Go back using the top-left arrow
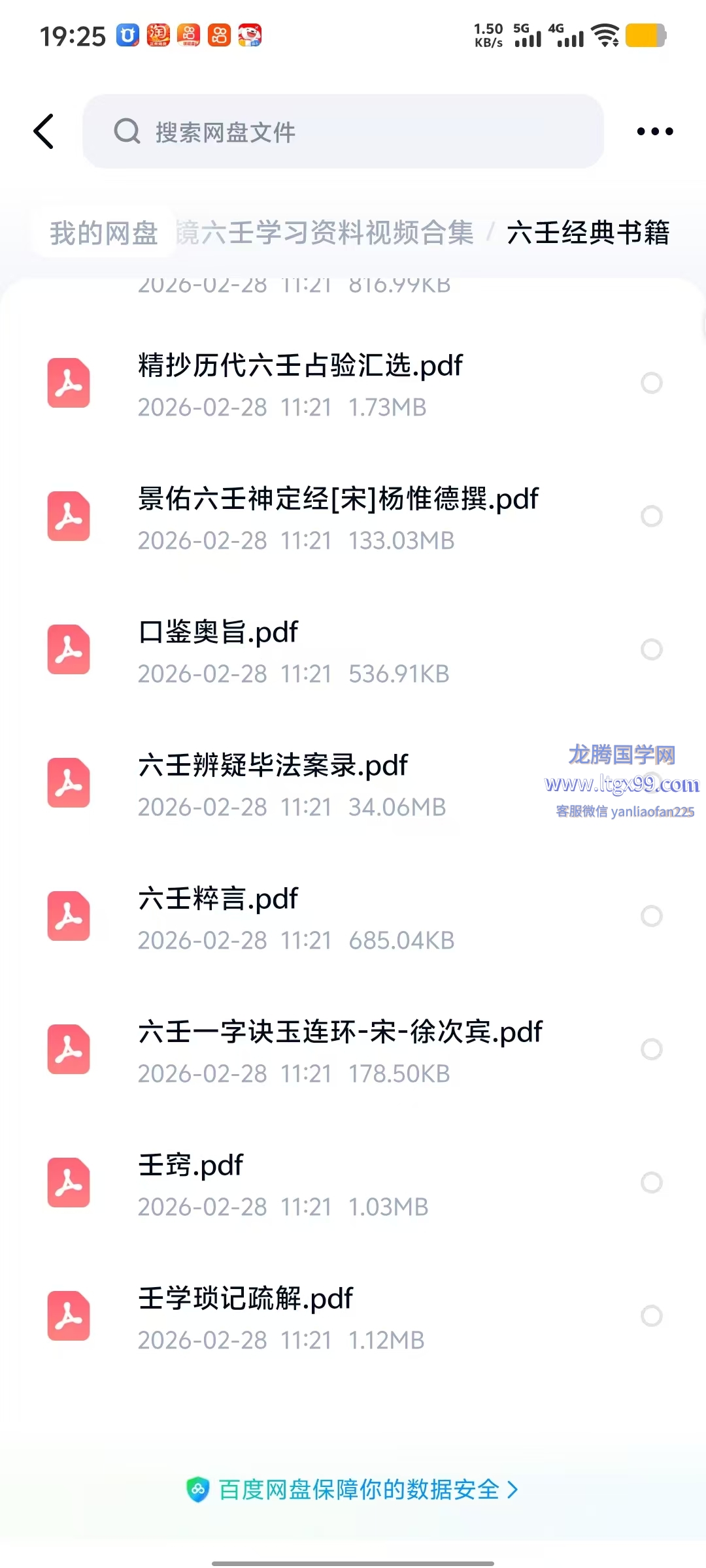 click(x=44, y=131)
